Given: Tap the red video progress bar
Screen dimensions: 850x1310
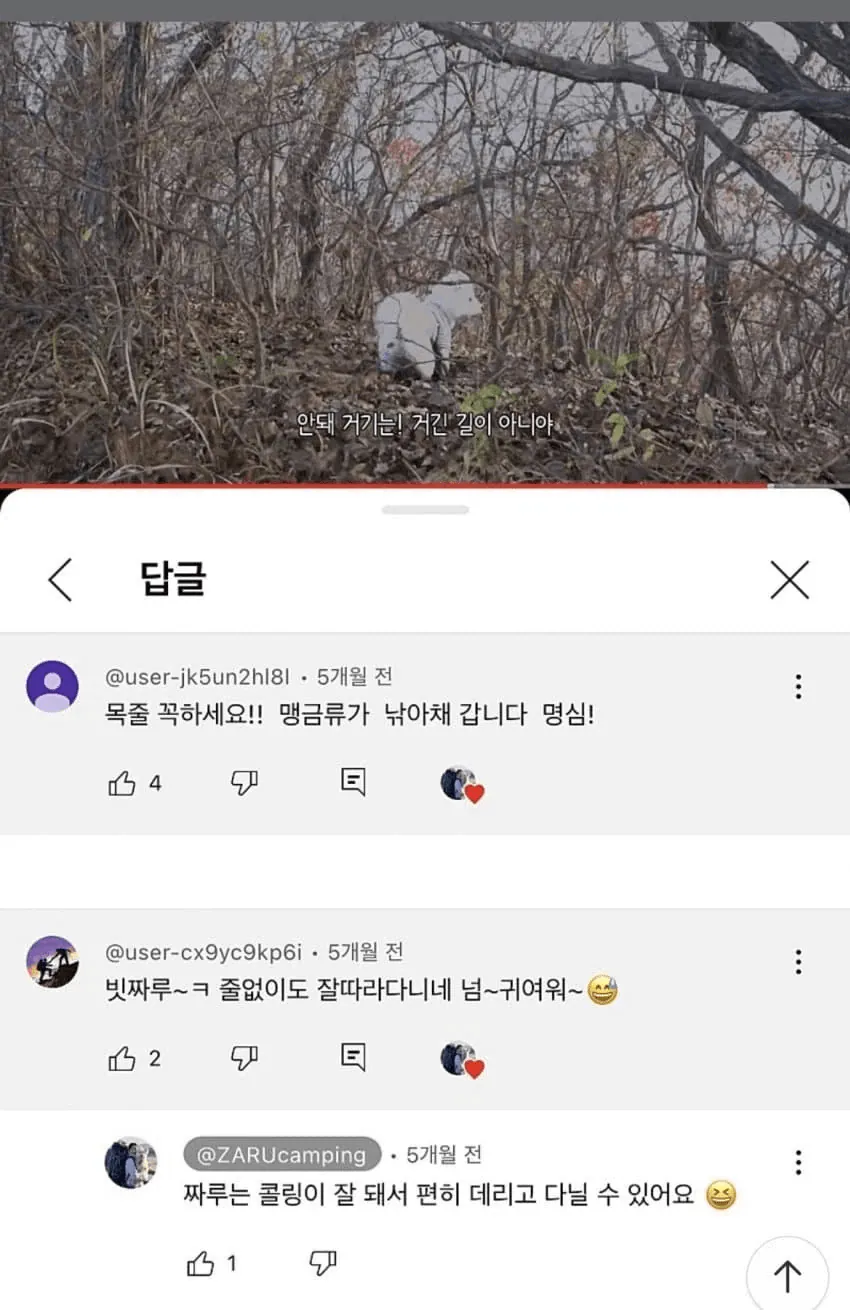Looking at the screenshot, I should [x=424, y=489].
